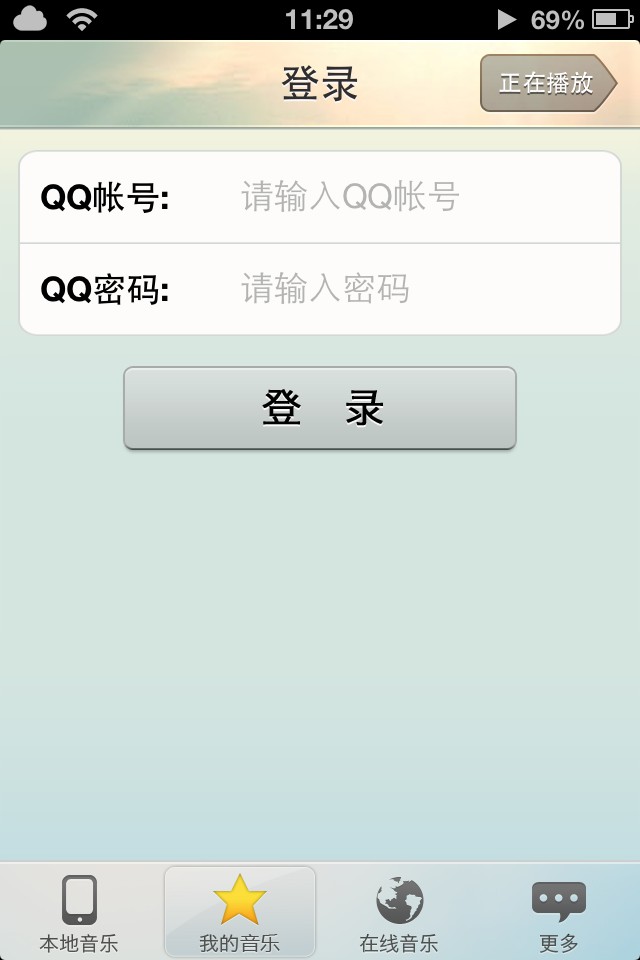Viewport: 640px width, 960px height.
Task: Select the 我的音乐 tab
Action: click(240, 913)
